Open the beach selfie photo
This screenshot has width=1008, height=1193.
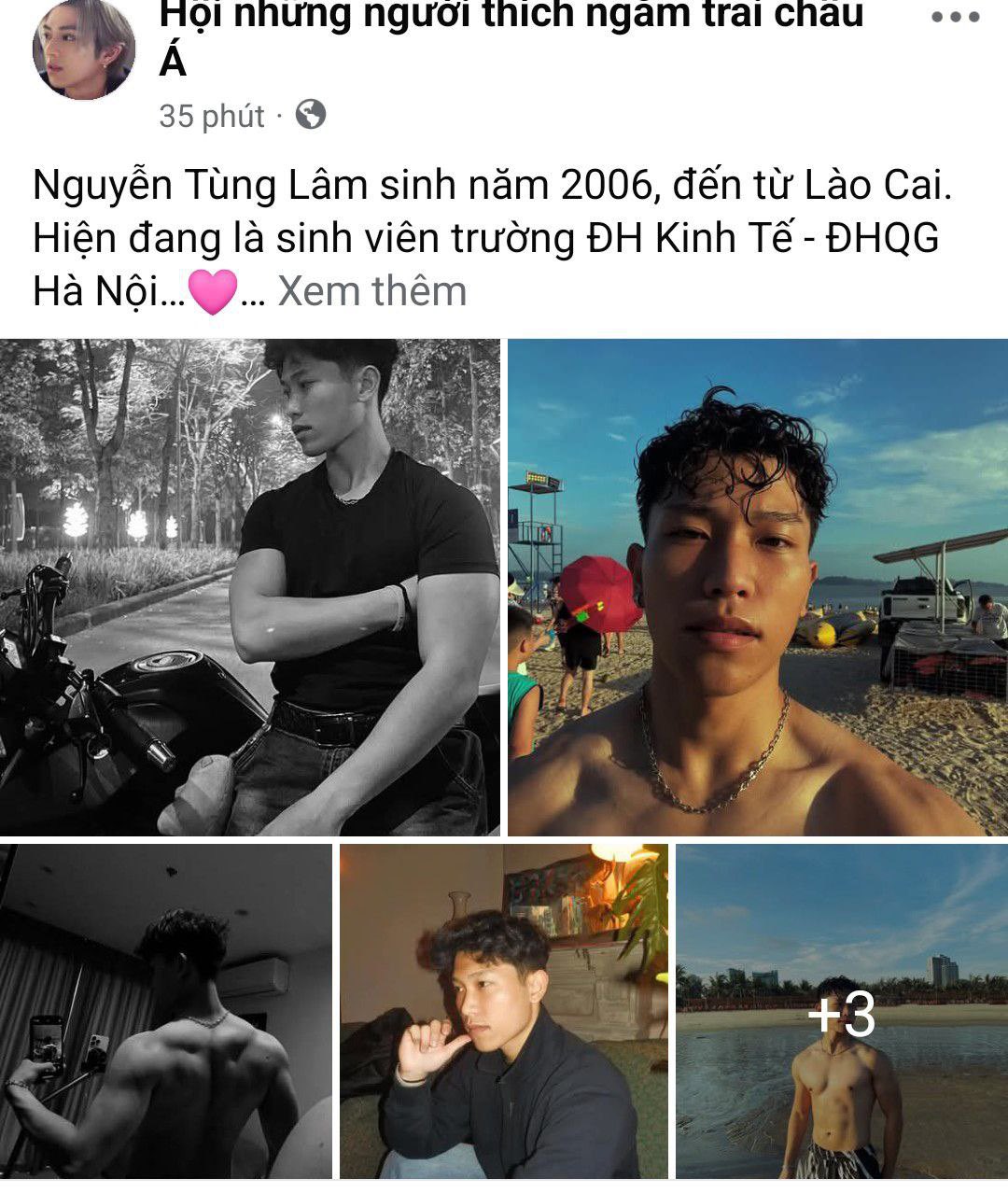(x=758, y=586)
